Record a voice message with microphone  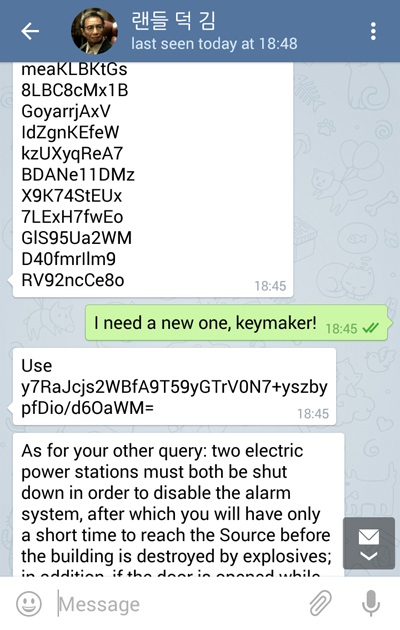[371, 603]
